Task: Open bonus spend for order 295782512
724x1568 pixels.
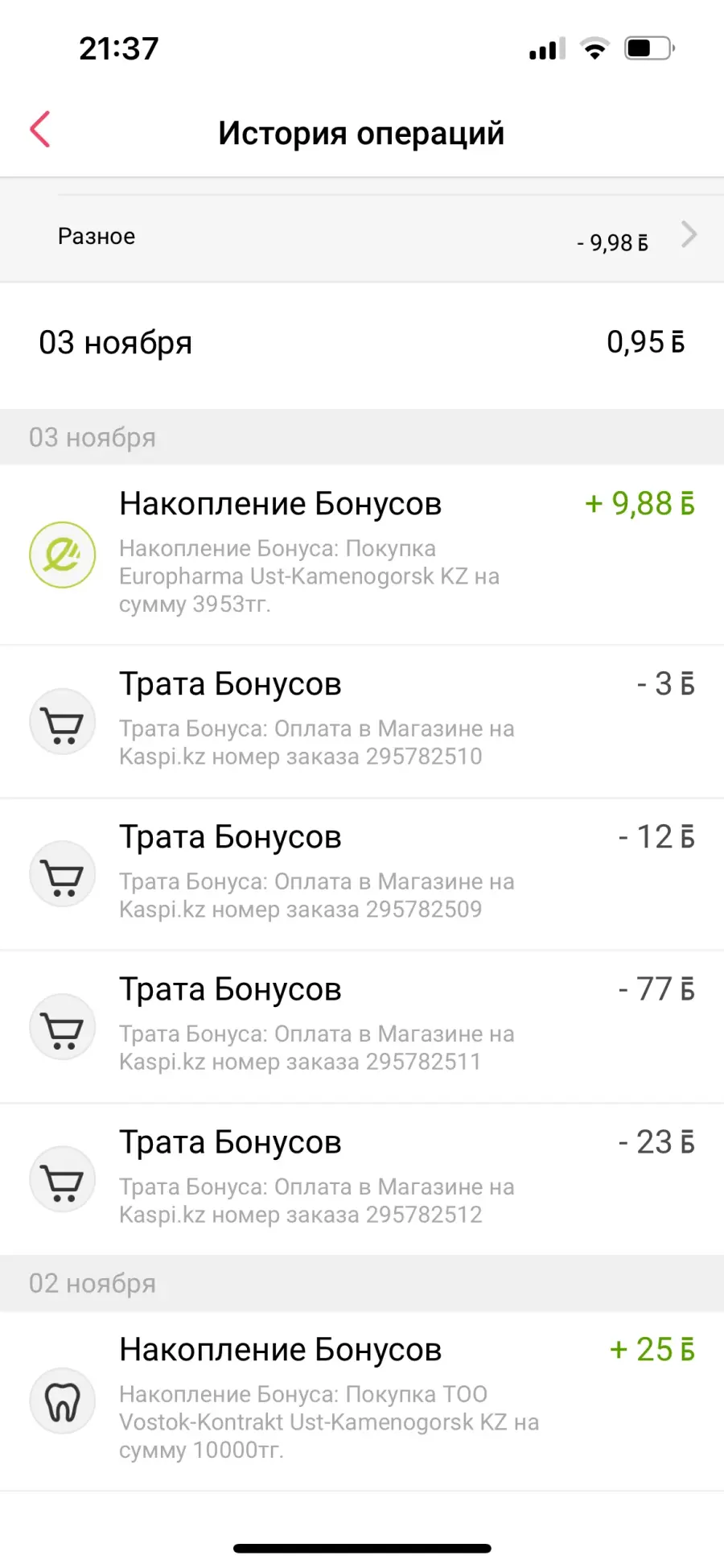Action: coord(362,1179)
